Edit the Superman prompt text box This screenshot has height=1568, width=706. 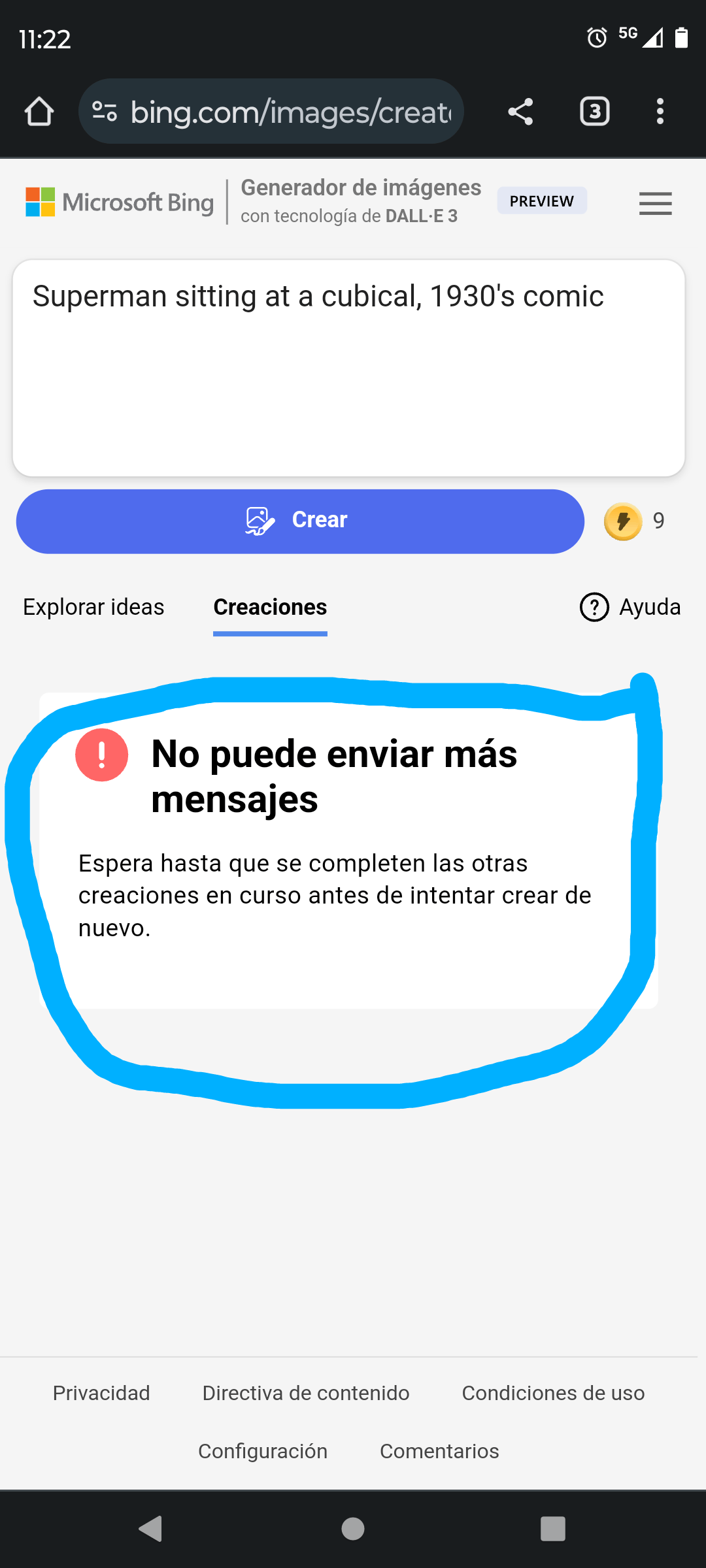[348, 368]
